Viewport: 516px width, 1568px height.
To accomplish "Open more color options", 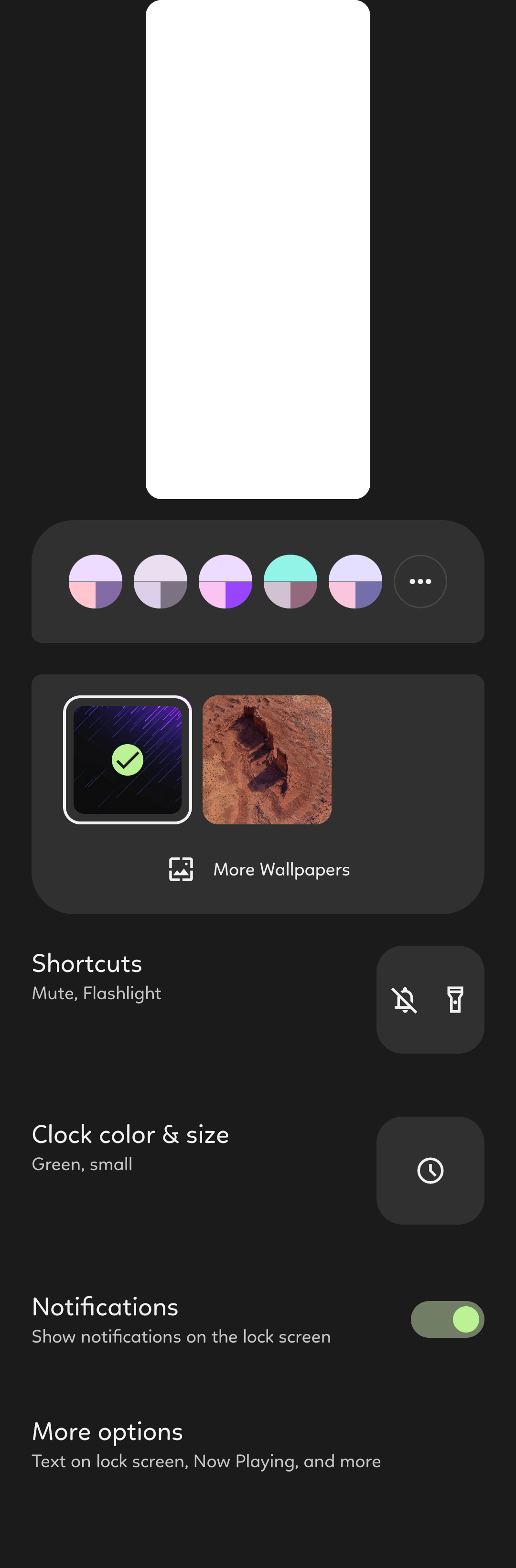I will click(420, 581).
